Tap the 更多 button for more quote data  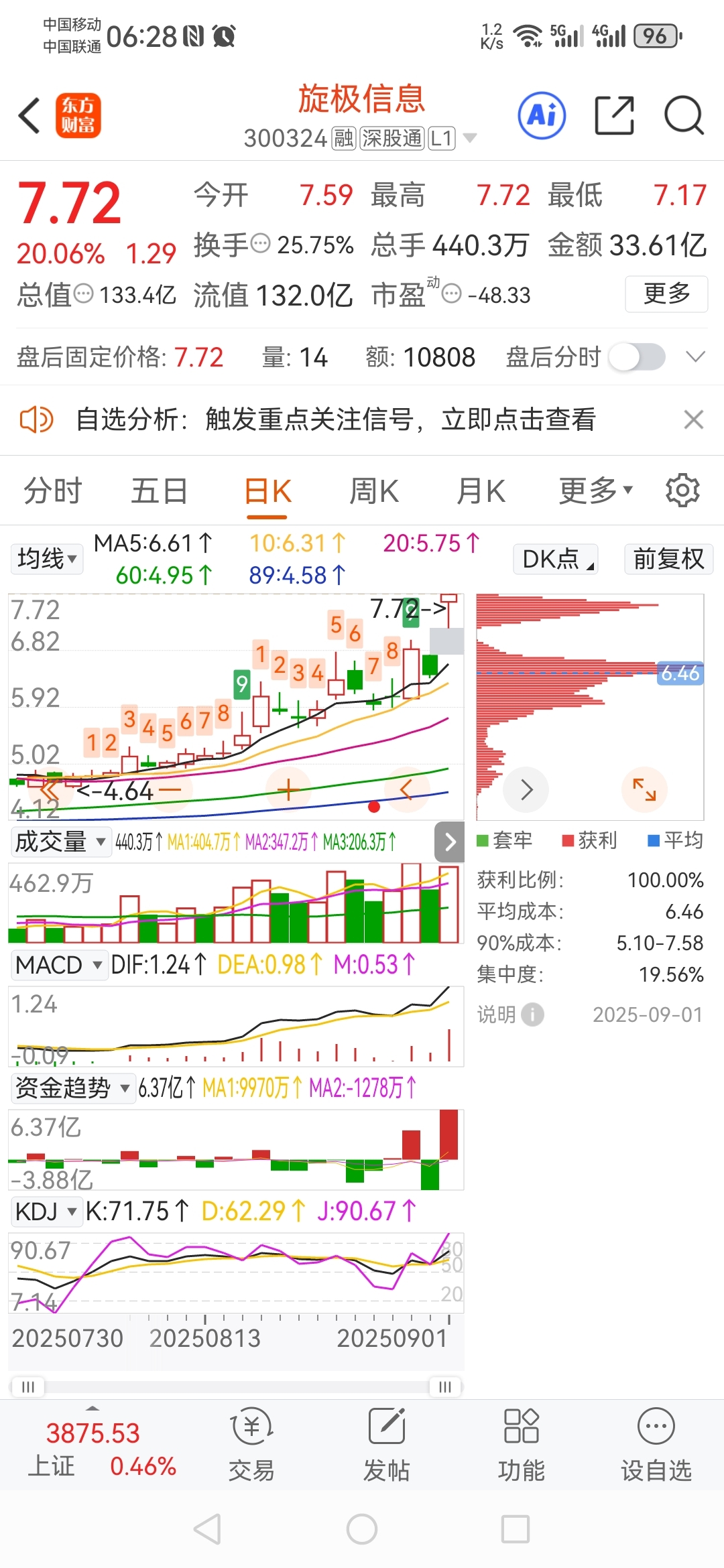click(x=666, y=293)
